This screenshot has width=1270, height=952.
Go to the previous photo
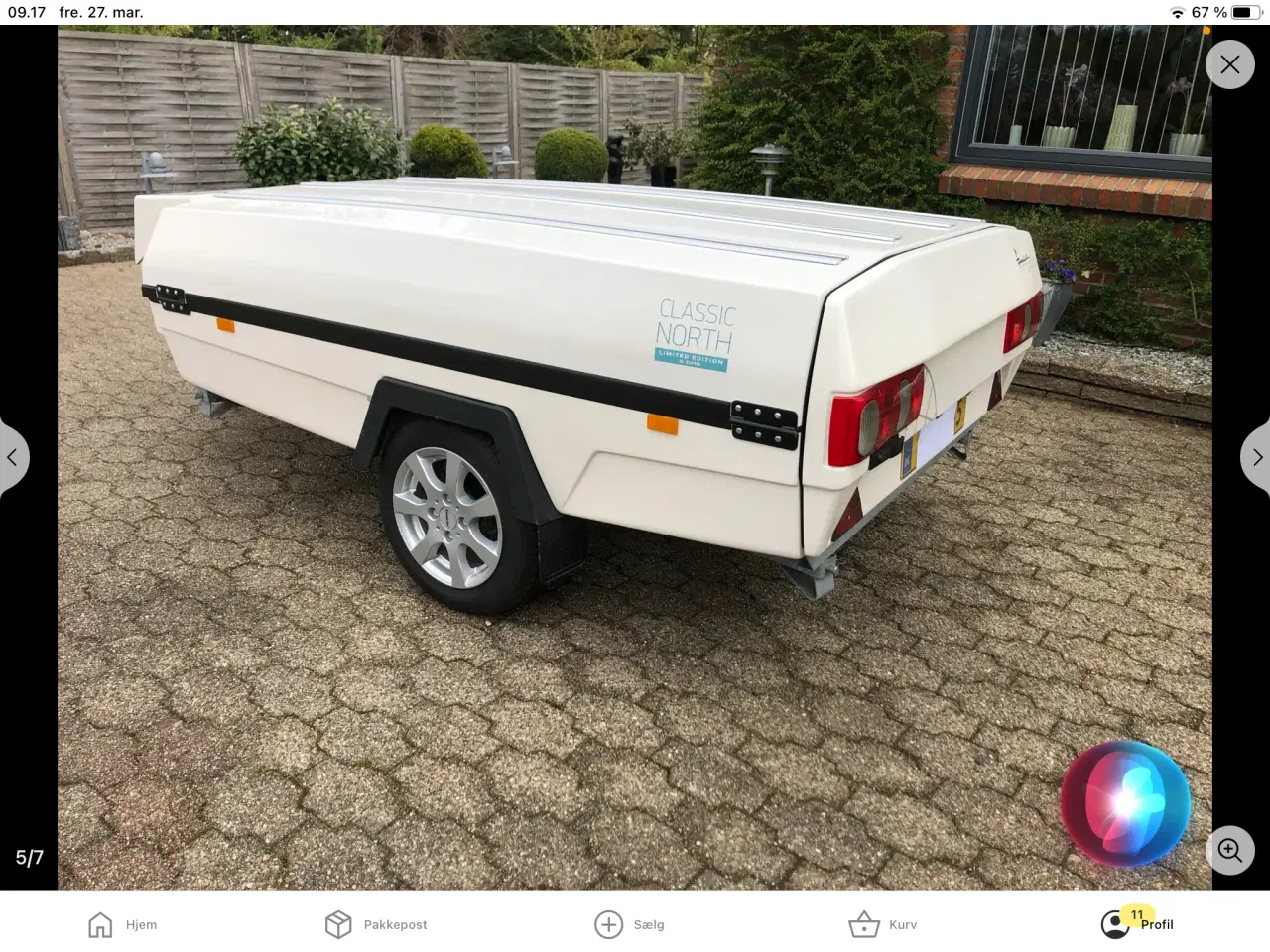[x=13, y=458]
